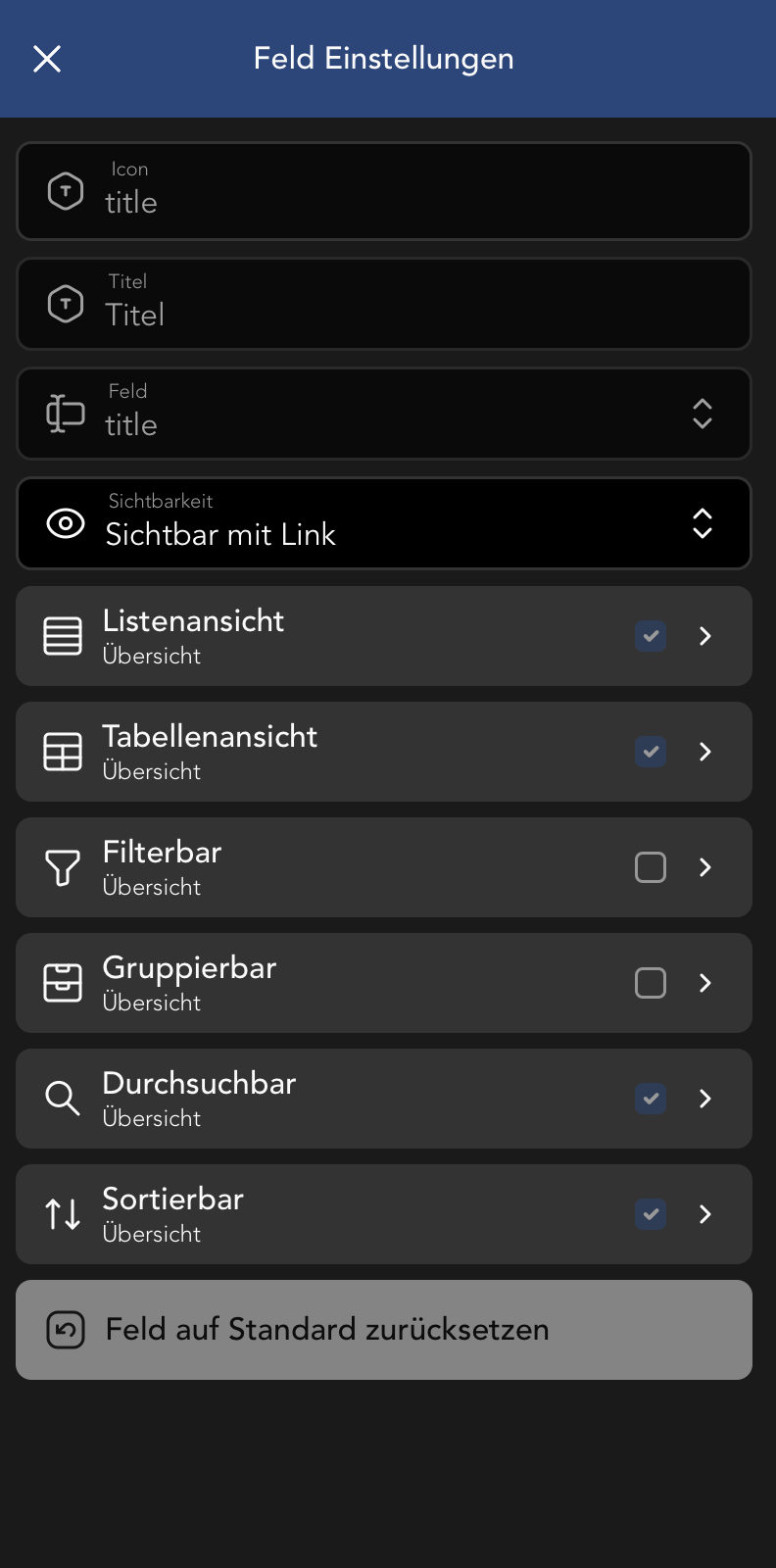Image resolution: width=776 pixels, height=1568 pixels.
Task: Click the Tabellenansicht table icon
Action: [x=62, y=752]
